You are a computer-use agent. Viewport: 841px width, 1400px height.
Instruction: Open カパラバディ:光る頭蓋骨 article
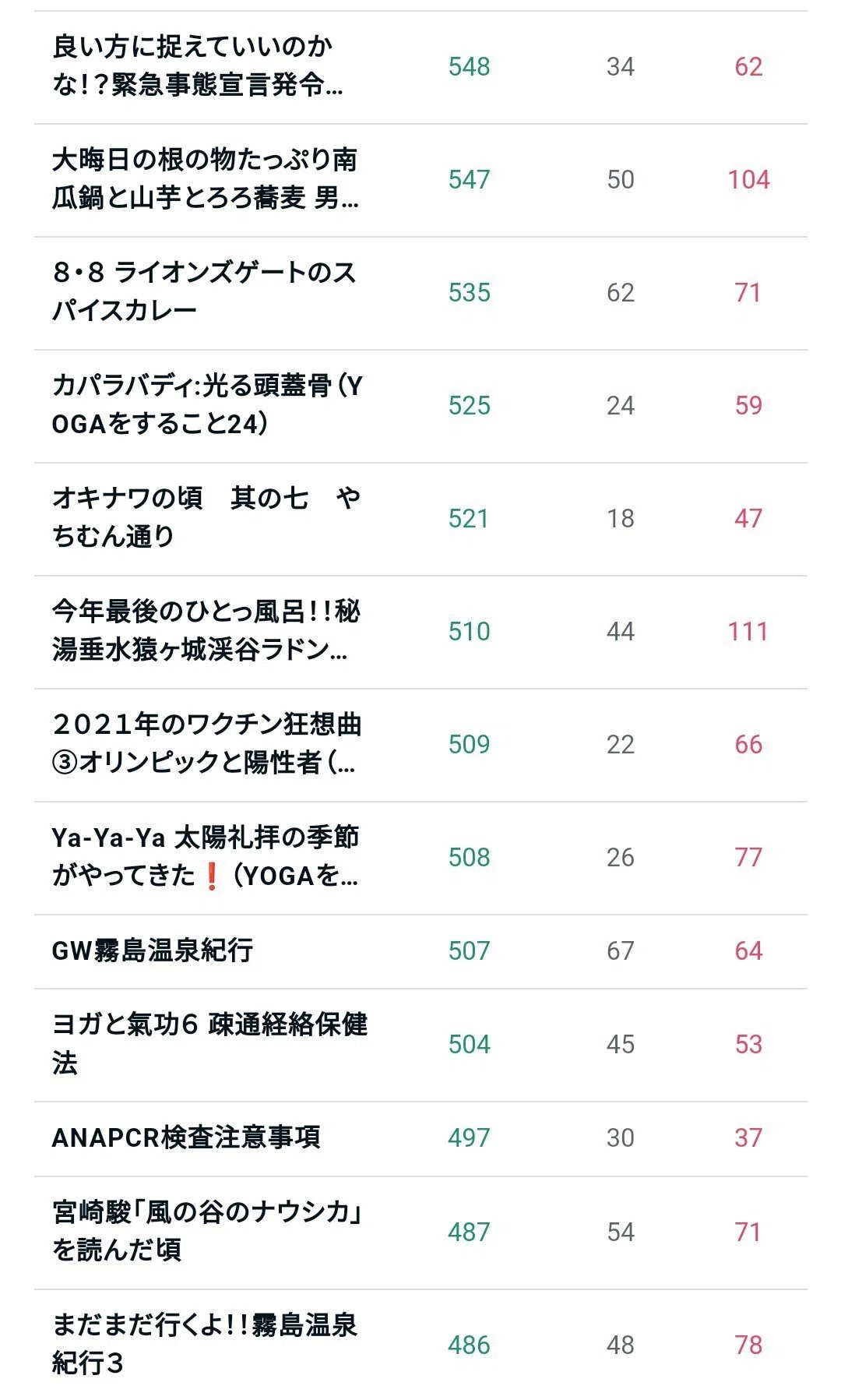(x=207, y=405)
